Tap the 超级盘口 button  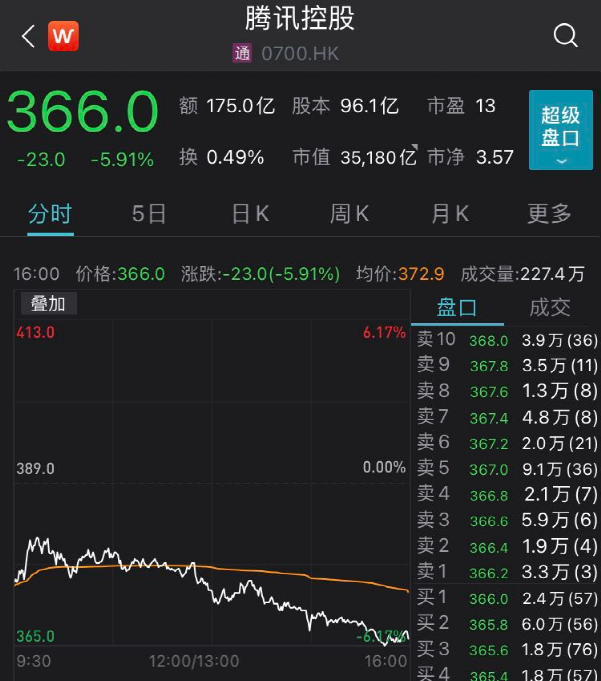560,130
